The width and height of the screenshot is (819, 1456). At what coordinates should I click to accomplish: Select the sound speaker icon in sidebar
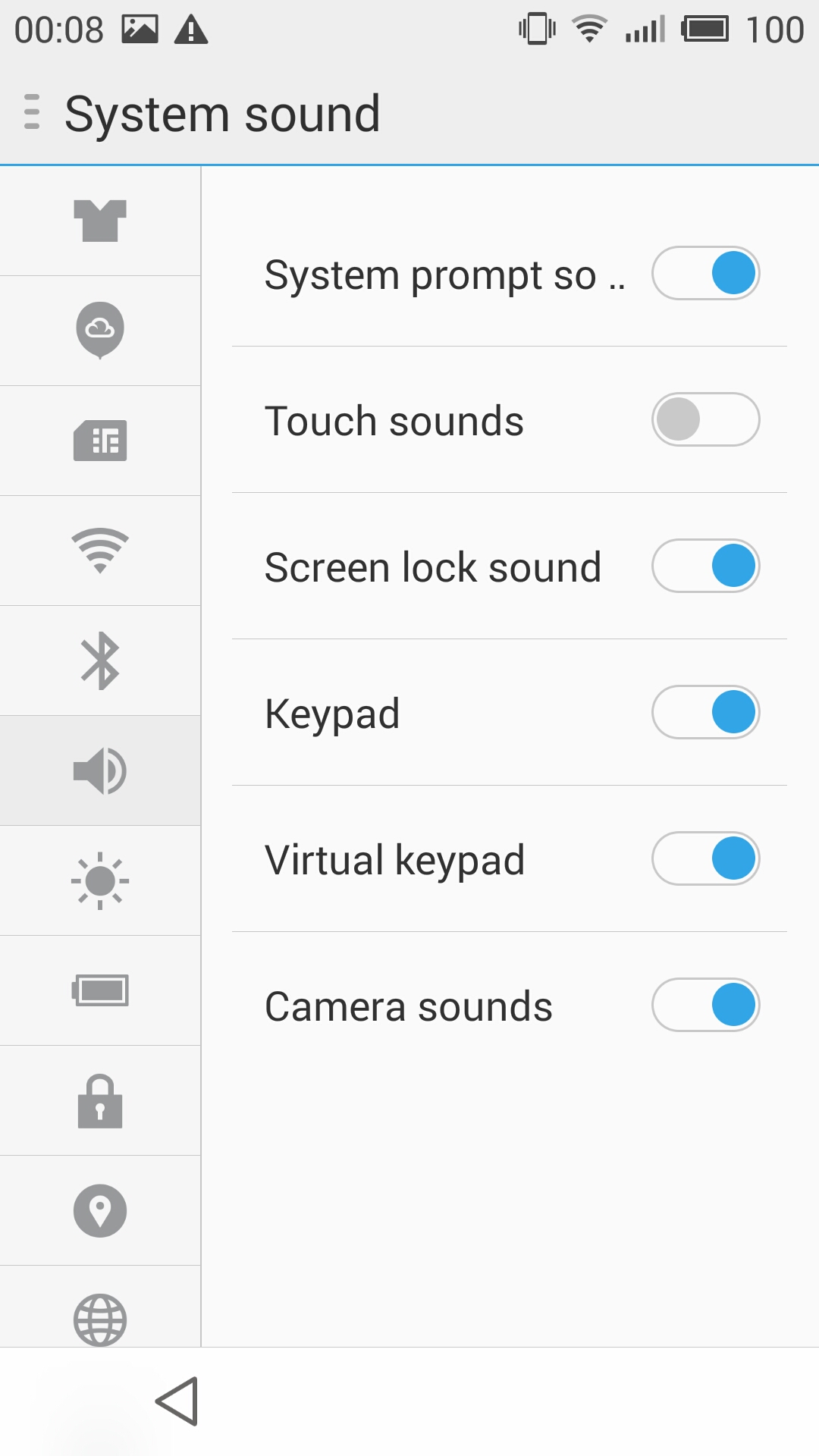pyautogui.click(x=100, y=770)
